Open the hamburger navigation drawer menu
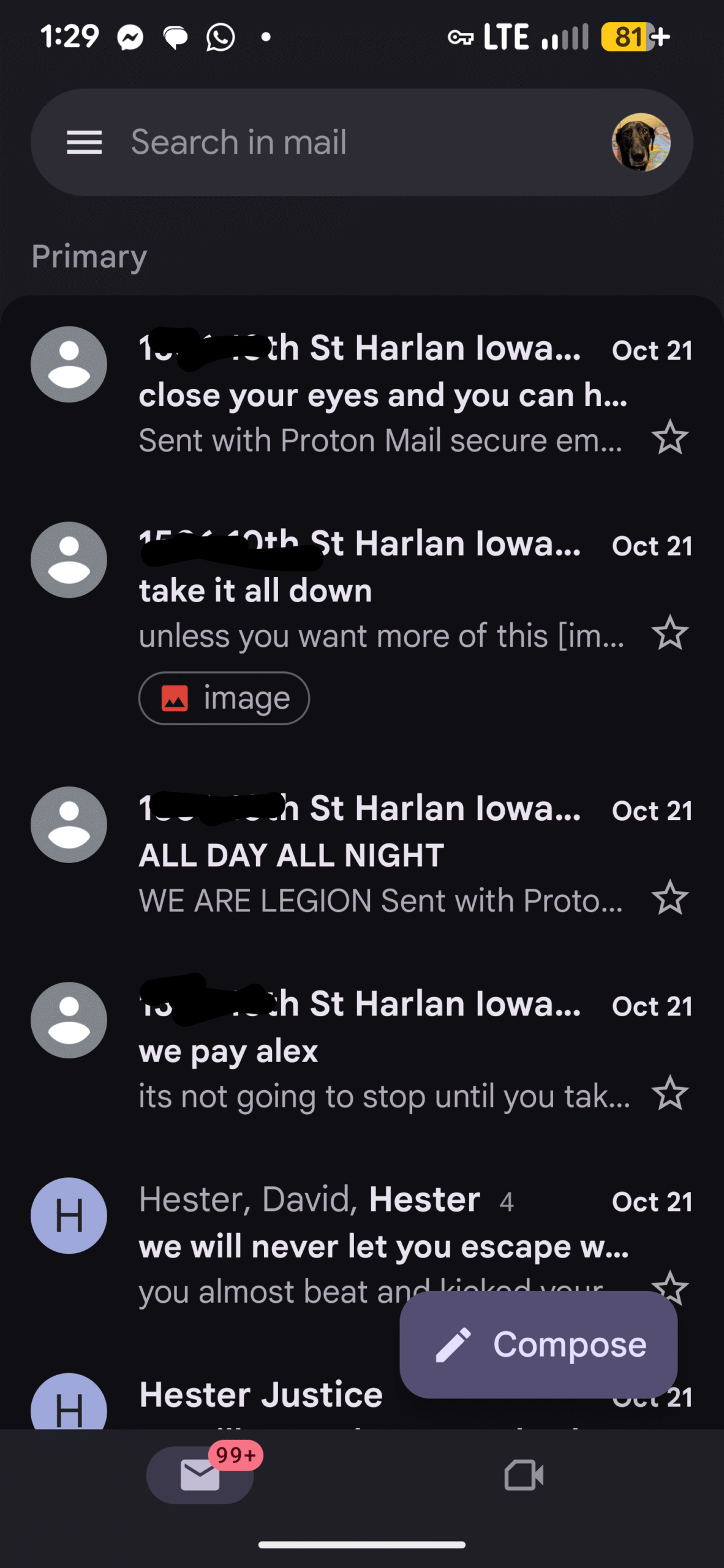The width and height of the screenshot is (724, 1568). pyautogui.click(x=85, y=143)
